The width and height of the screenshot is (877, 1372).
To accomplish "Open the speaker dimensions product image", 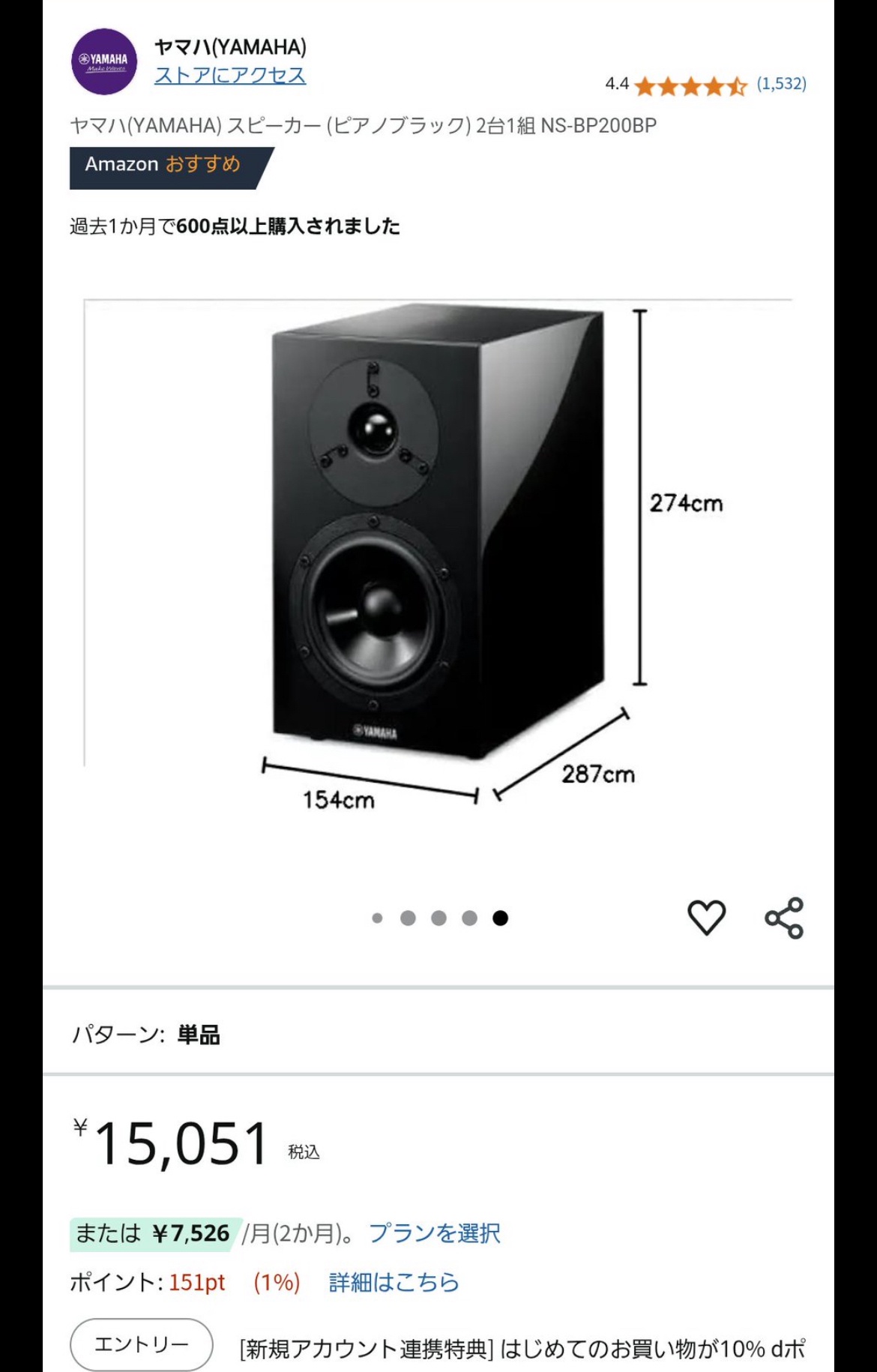I will pos(438,555).
